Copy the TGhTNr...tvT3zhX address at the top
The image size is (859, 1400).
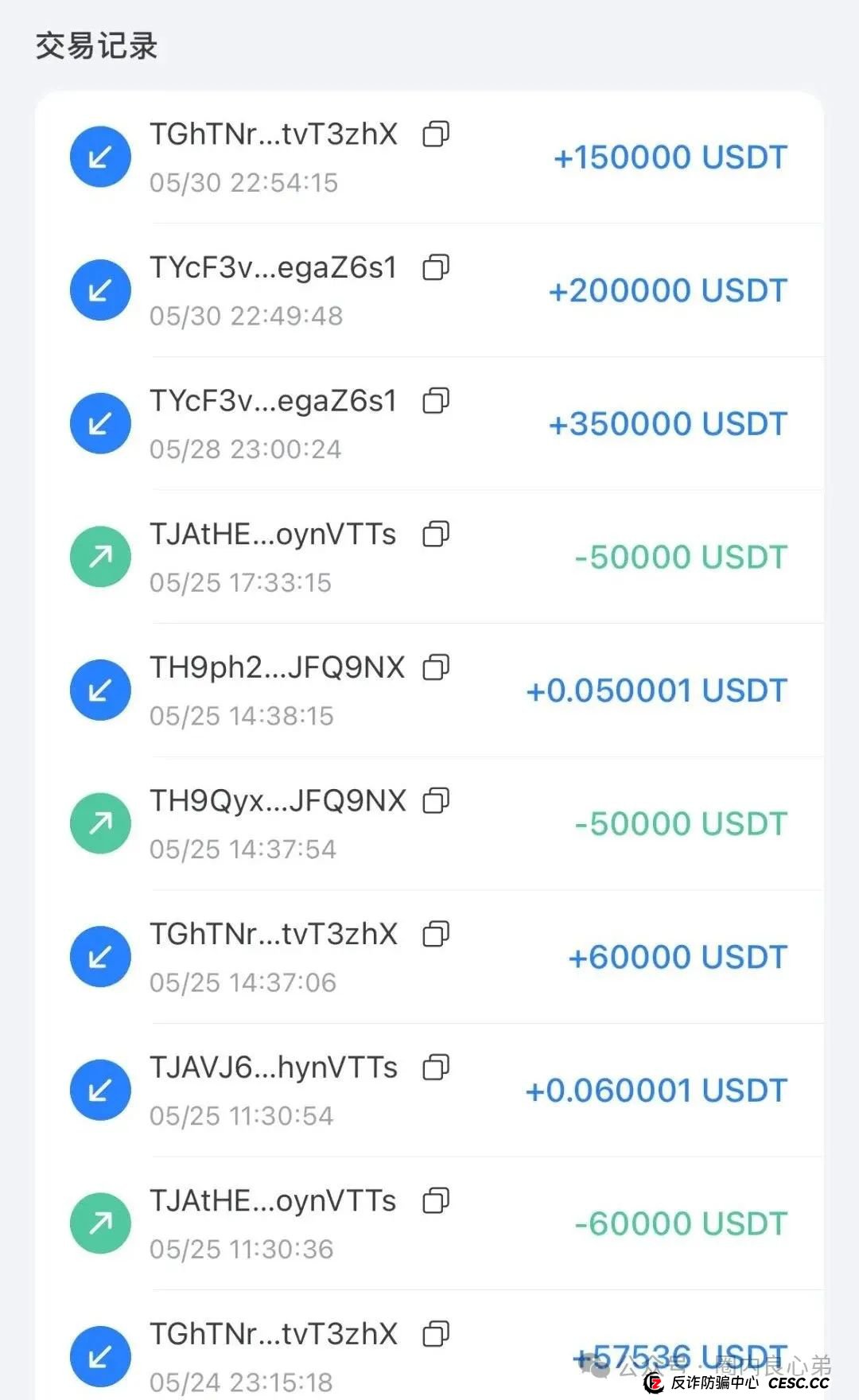tap(436, 135)
